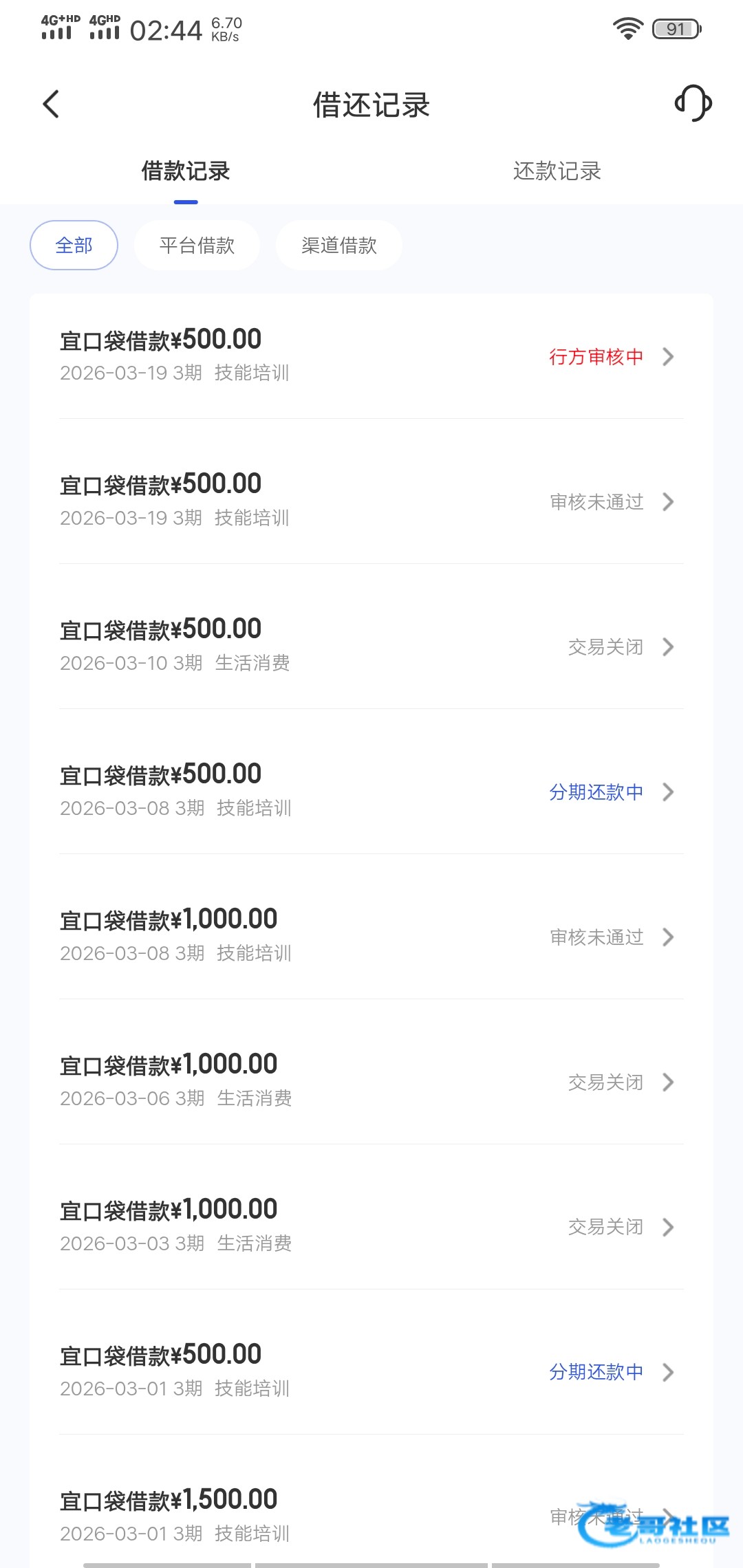Select the 借款记录 tab
This screenshot has width=743, height=1568.
coord(186,171)
